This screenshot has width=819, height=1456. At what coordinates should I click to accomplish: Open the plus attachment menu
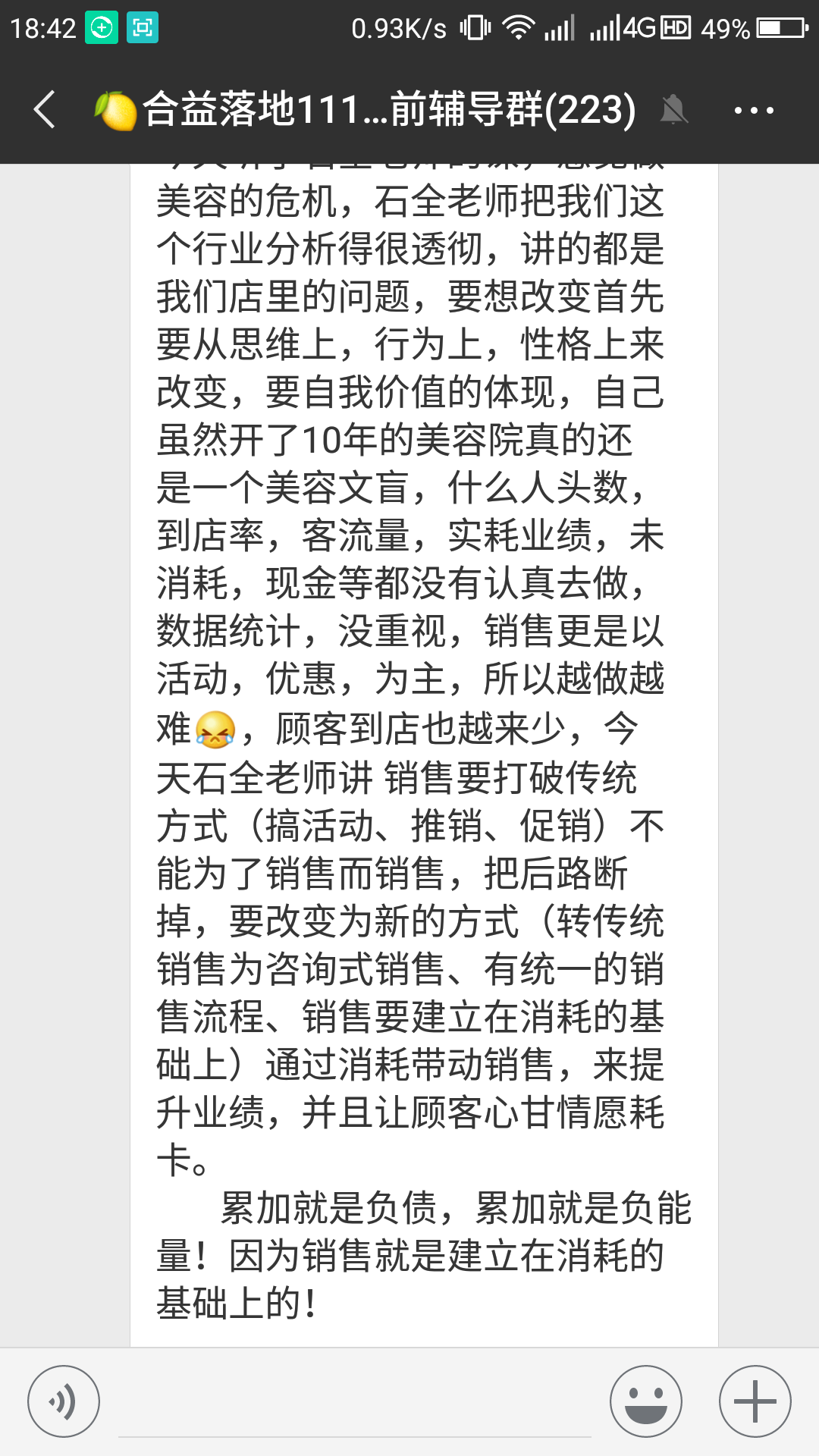[x=755, y=1401]
